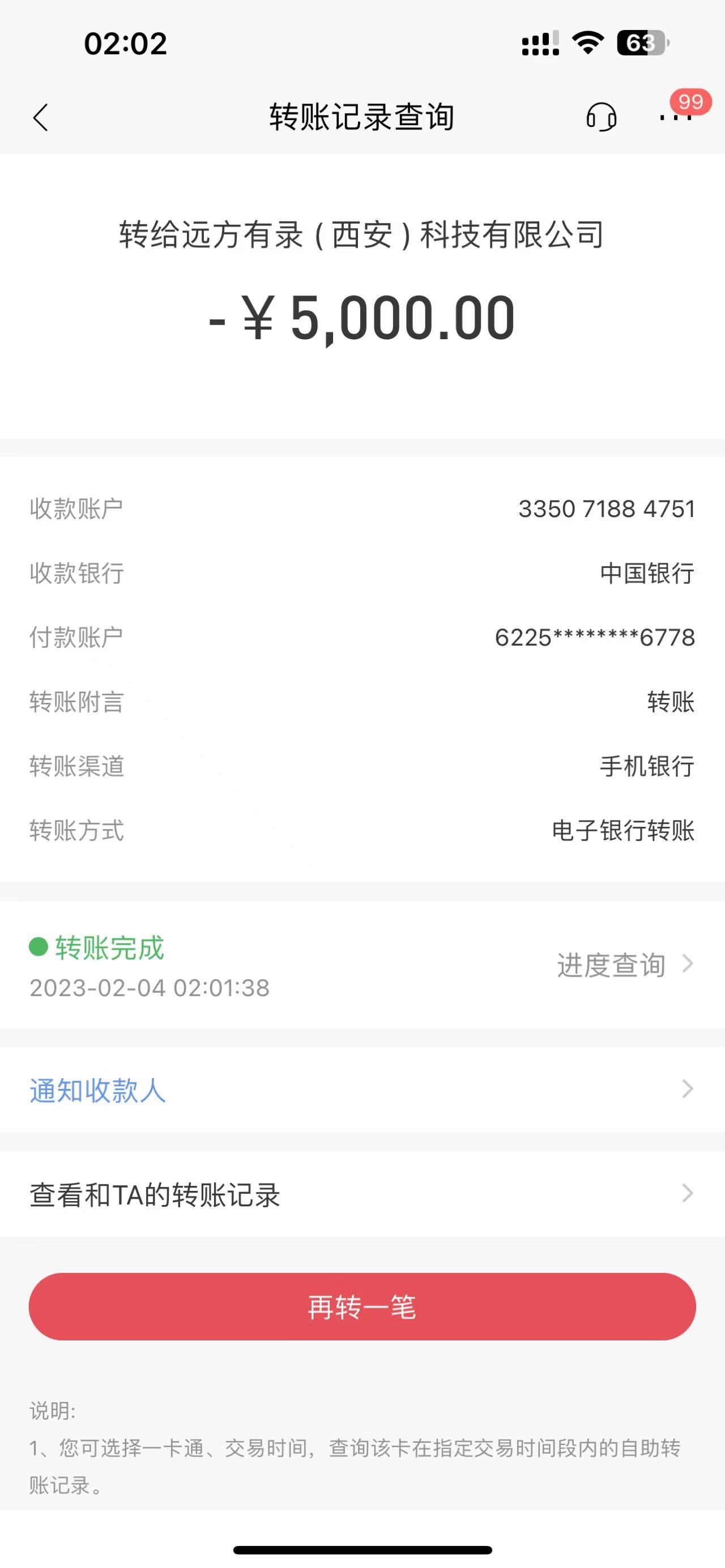View 查看和TA的转账记录 history
725x1568 pixels.
pos(155,1194)
